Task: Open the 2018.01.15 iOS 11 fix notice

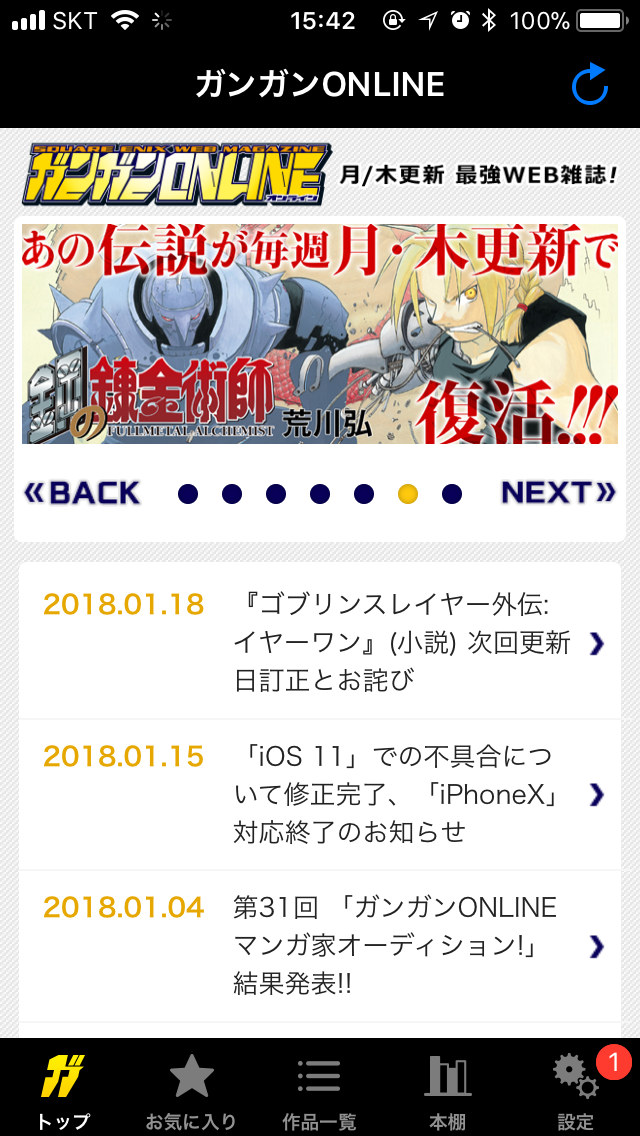Action: coord(320,795)
